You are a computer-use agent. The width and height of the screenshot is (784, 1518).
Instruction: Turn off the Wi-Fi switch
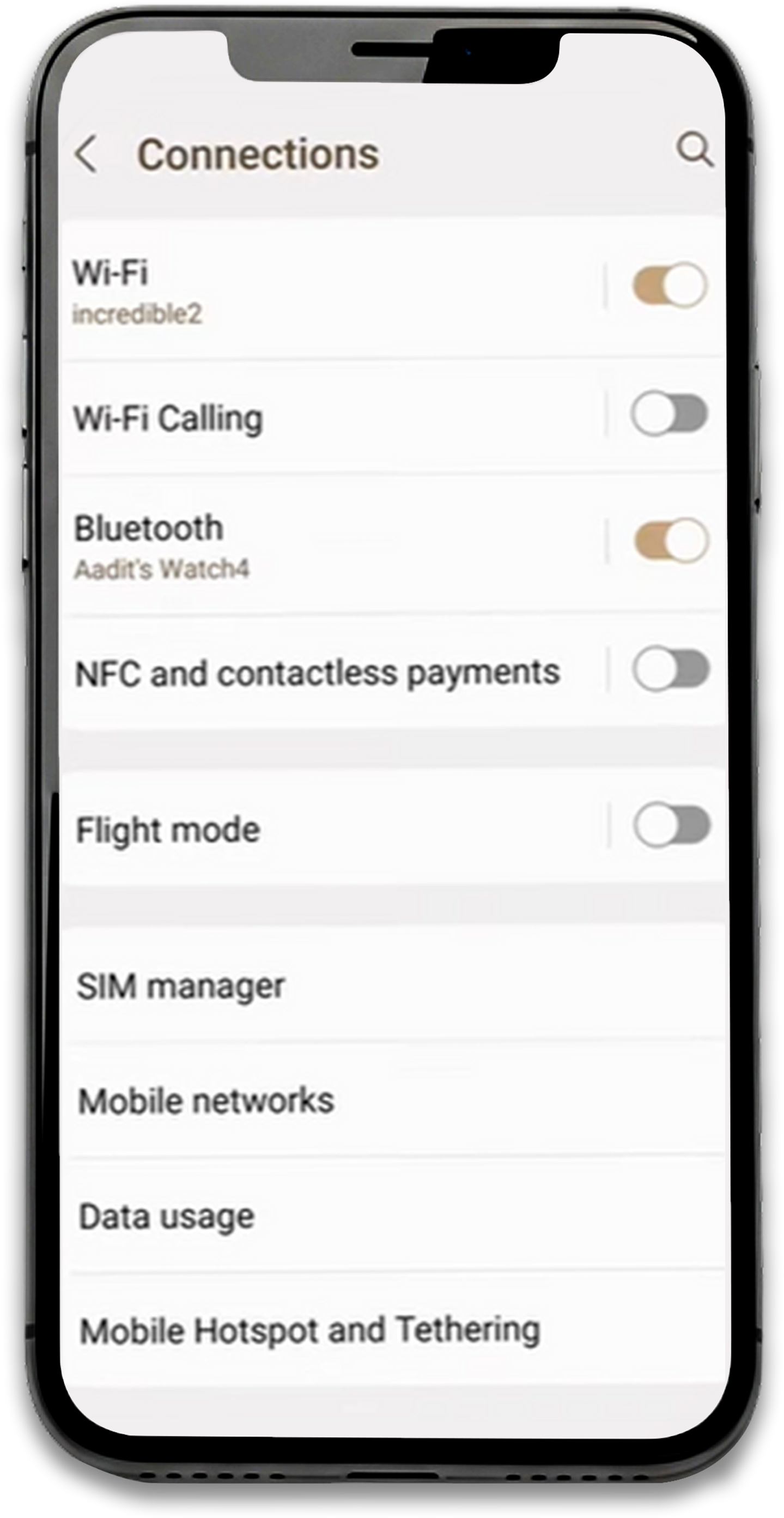[670, 285]
